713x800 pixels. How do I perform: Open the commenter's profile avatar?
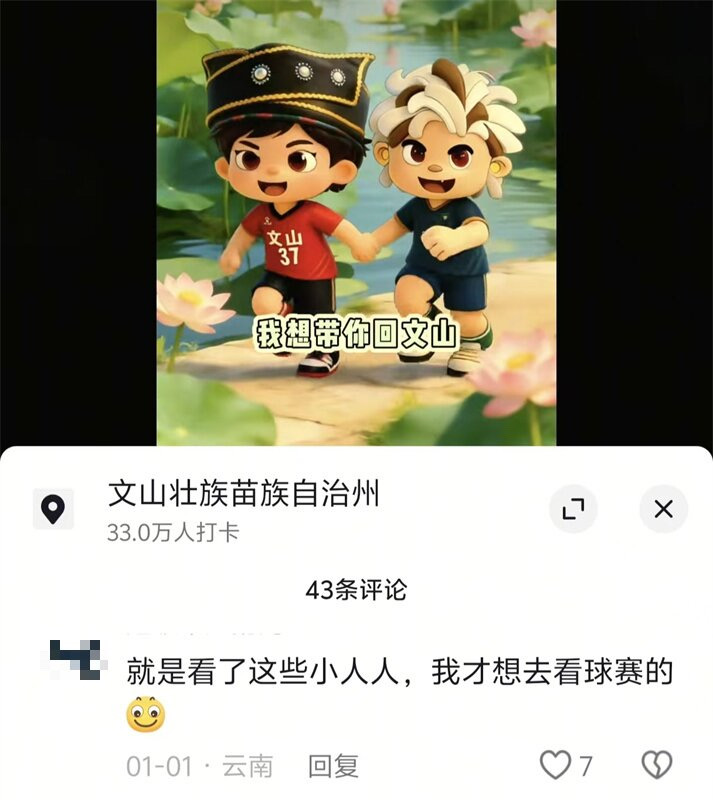(x=75, y=659)
